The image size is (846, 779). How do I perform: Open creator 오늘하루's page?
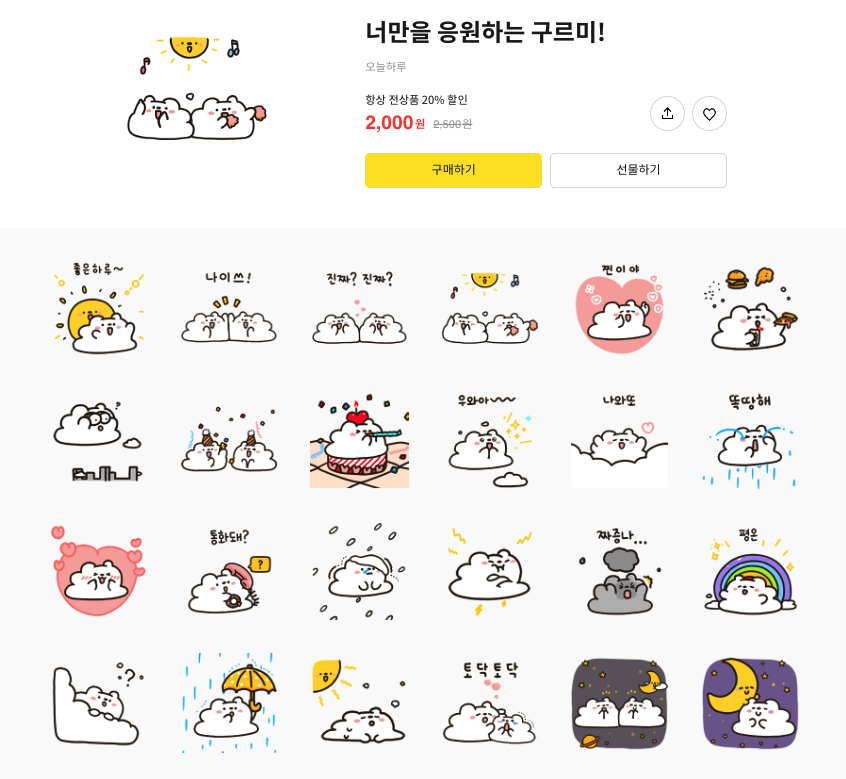[x=385, y=67]
